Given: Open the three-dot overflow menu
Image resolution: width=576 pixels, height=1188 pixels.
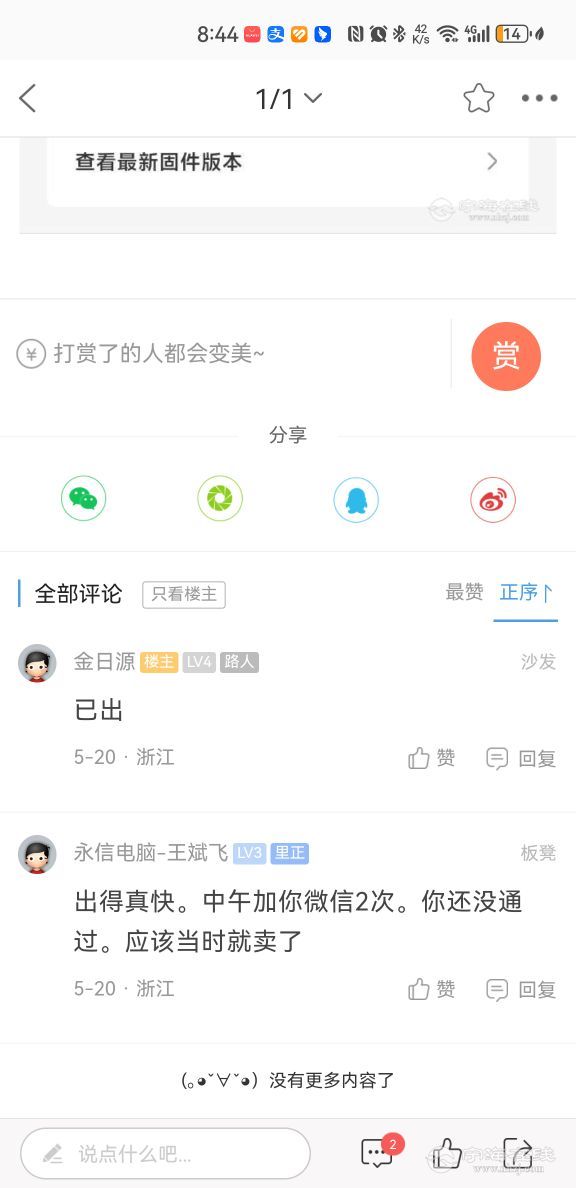Looking at the screenshot, I should [x=539, y=98].
